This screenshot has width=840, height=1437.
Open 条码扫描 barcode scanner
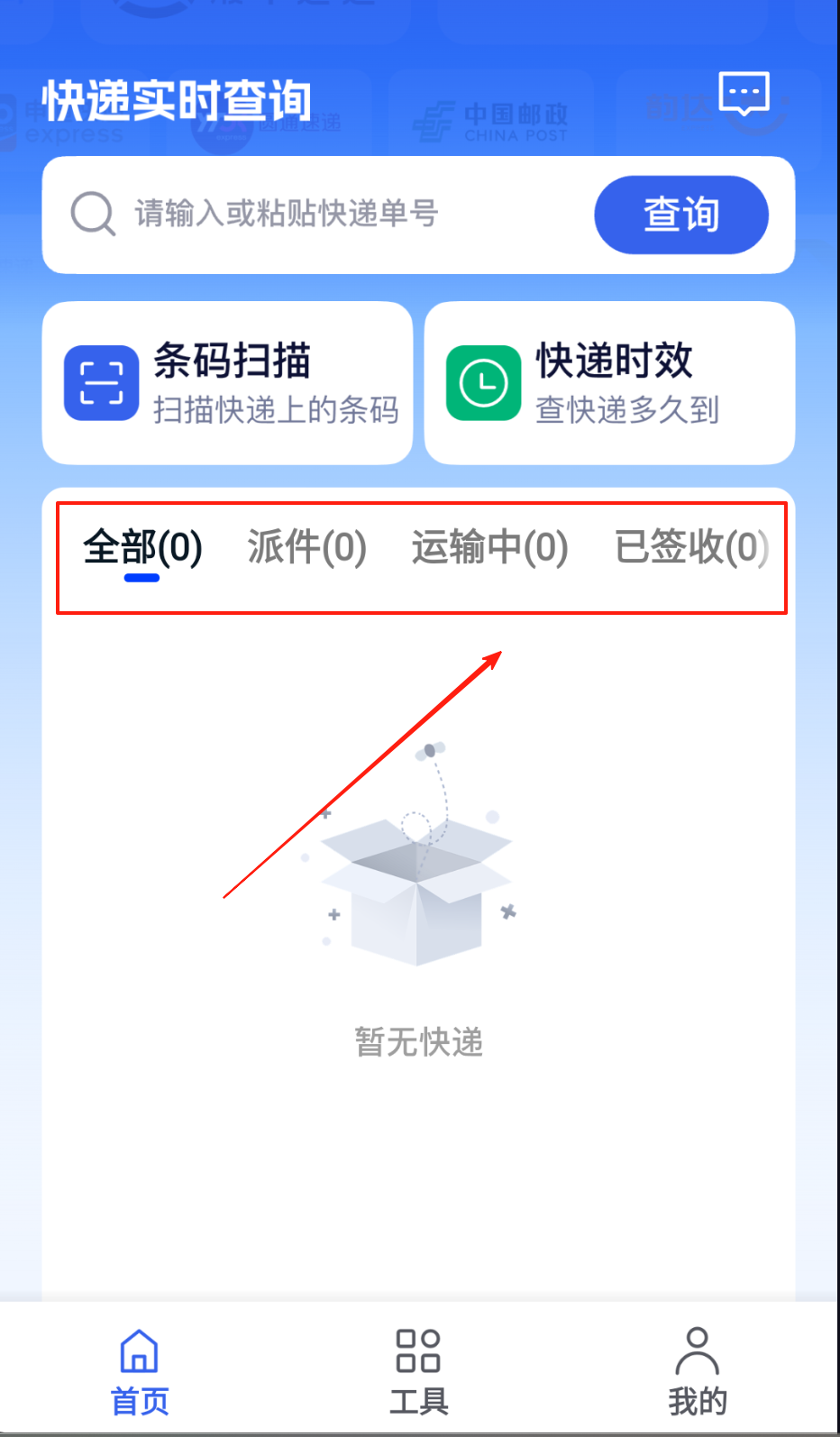pos(227,383)
